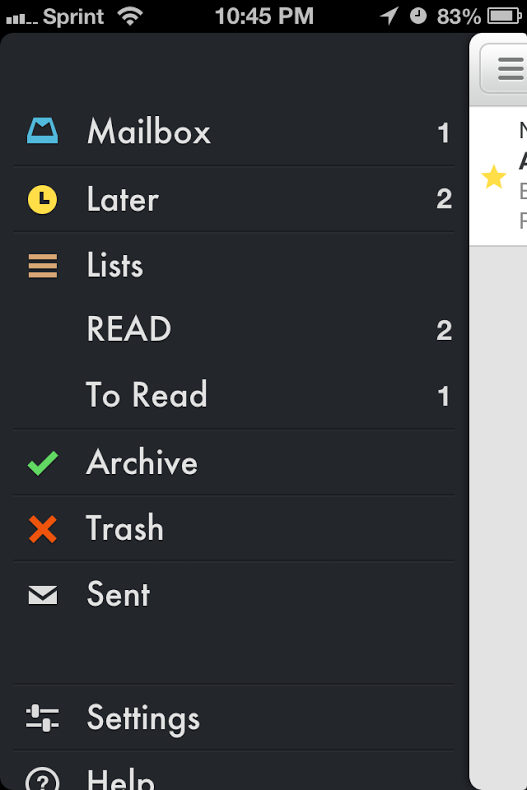This screenshot has height=790, width=527.
Task: Open the Trash folder
Action: [234, 529]
